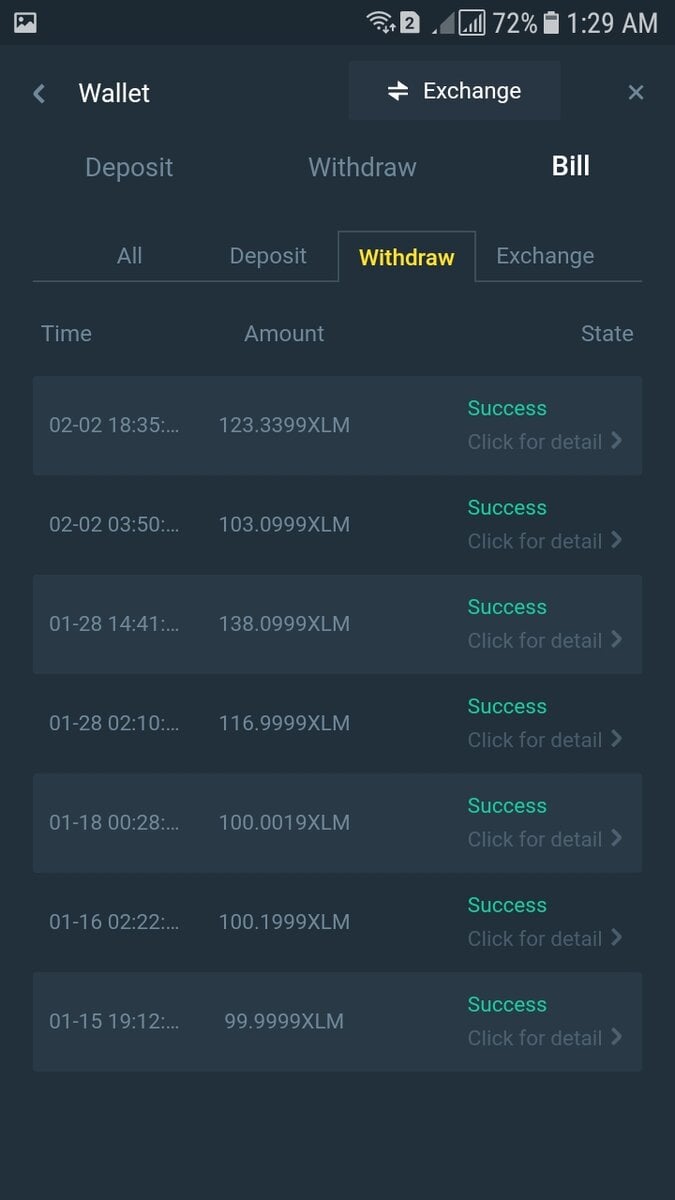Open details for the 123.3399XLM withdrawal
This screenshot has height=1200, width=675.
point(544,441)
